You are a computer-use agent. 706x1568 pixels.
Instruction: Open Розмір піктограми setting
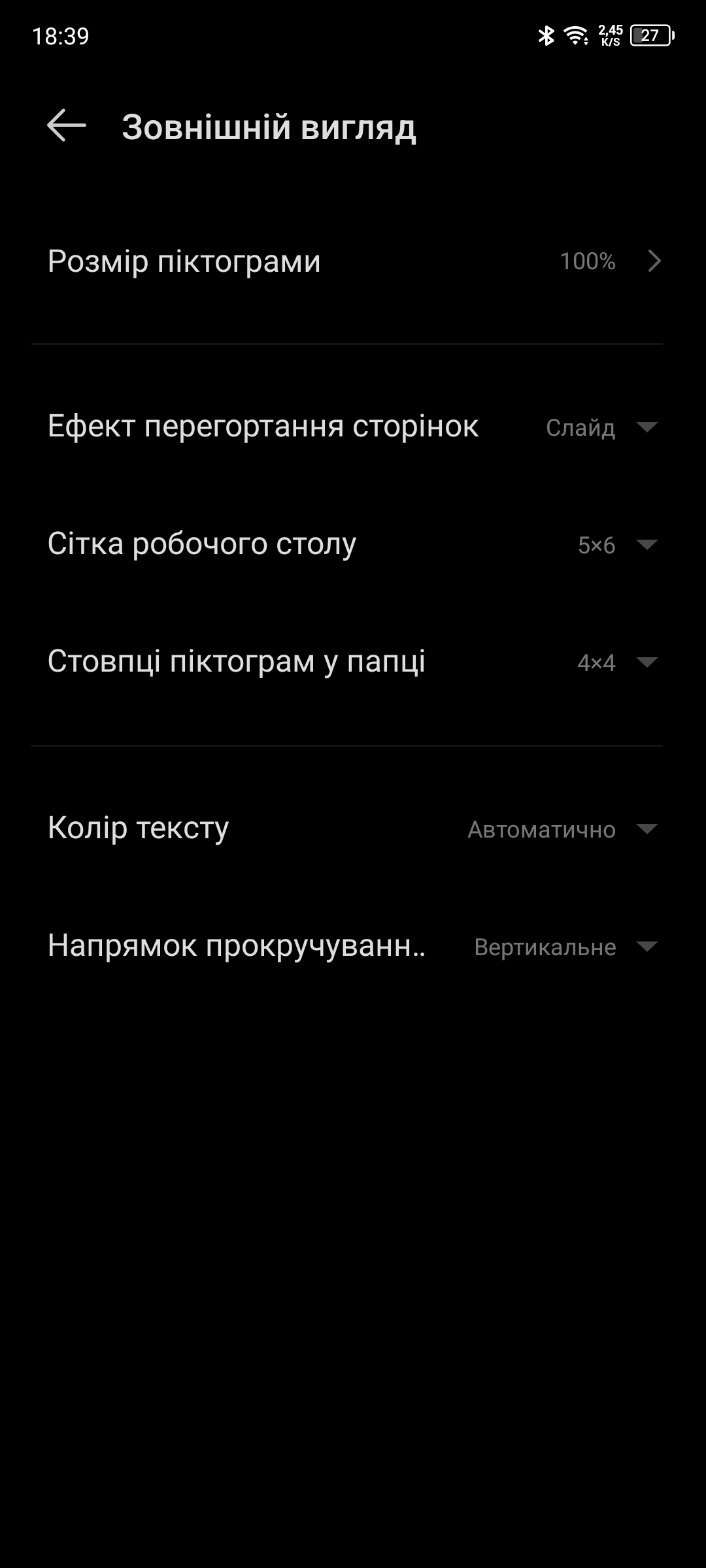click(x=353, y=261)
